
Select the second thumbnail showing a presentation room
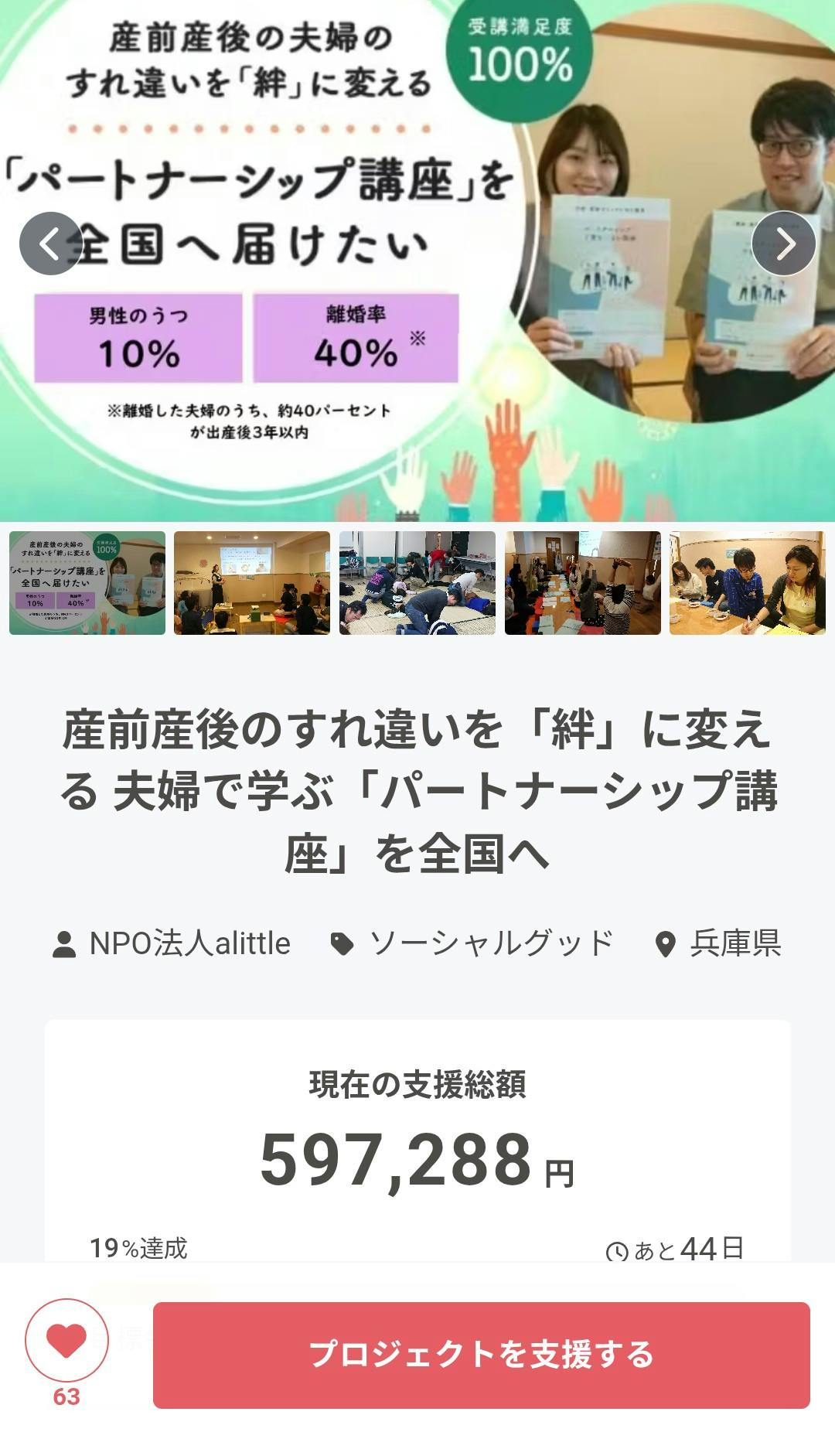click(x=252, y=583)
